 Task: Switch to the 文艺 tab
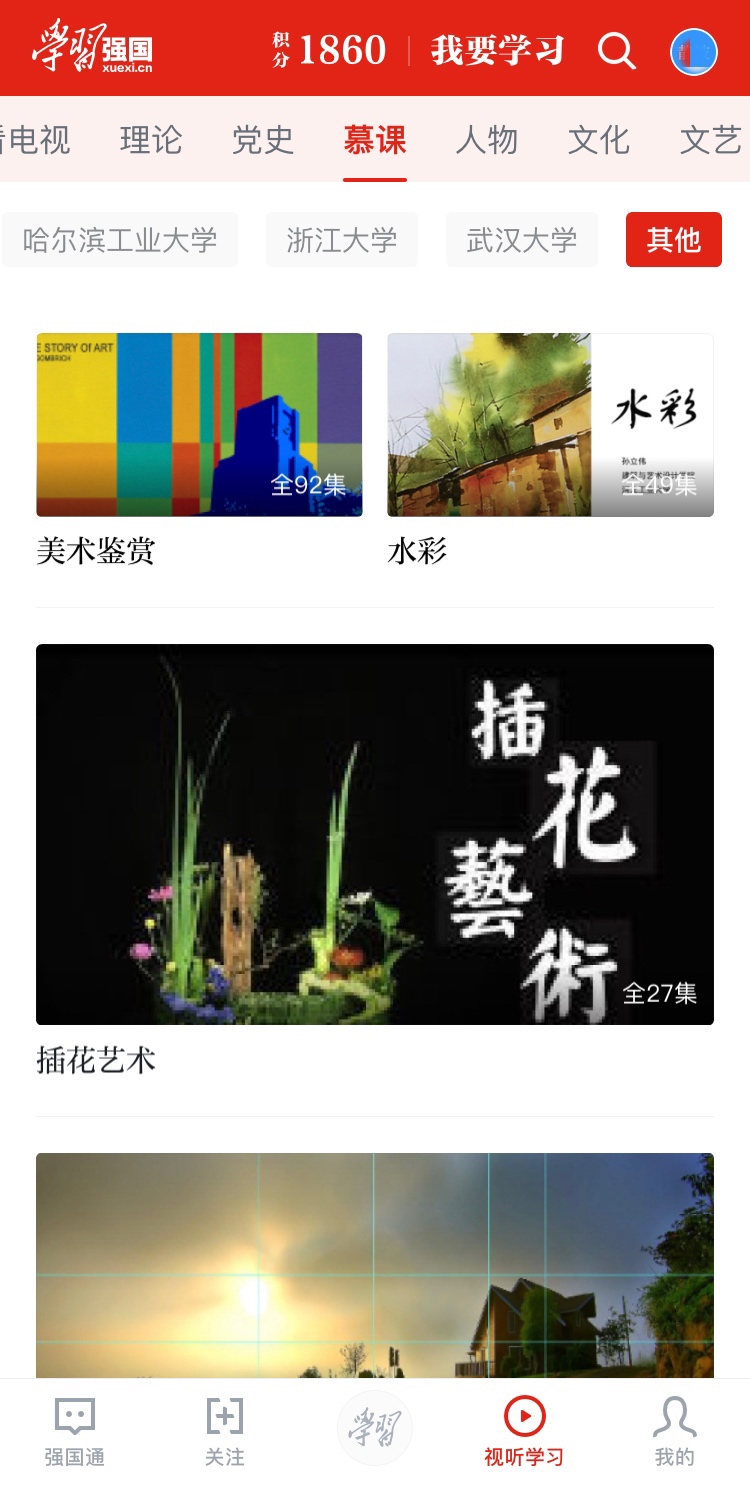click(x=710, y=140)
